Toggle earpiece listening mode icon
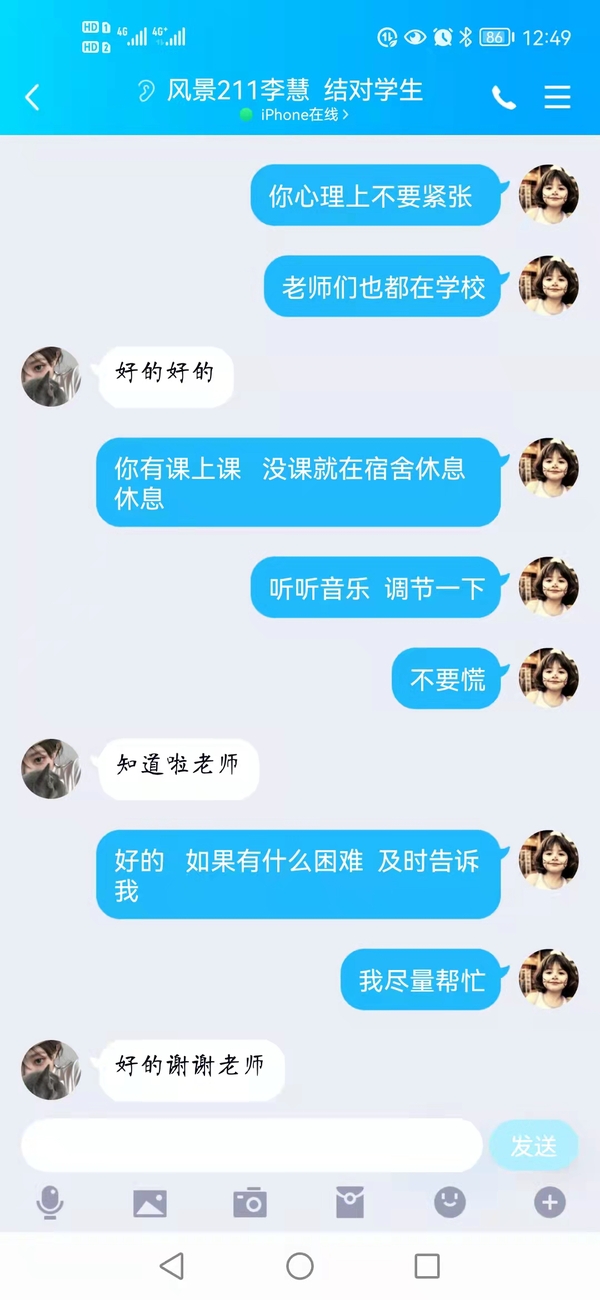 click(147, 91)
